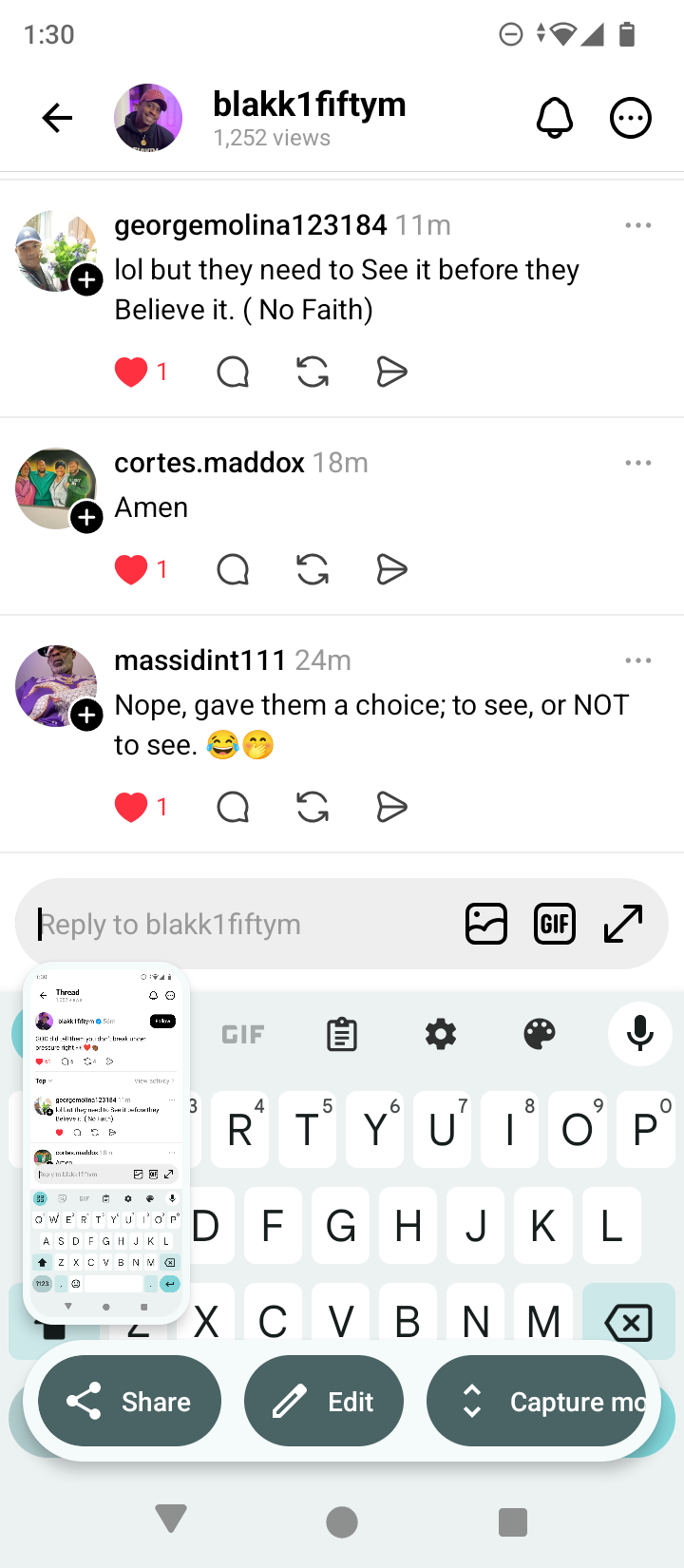The height and width of the screenshot is (1568, 684).
Task: Expand the reply composer to full screen
Action: [x=623, y=924]
